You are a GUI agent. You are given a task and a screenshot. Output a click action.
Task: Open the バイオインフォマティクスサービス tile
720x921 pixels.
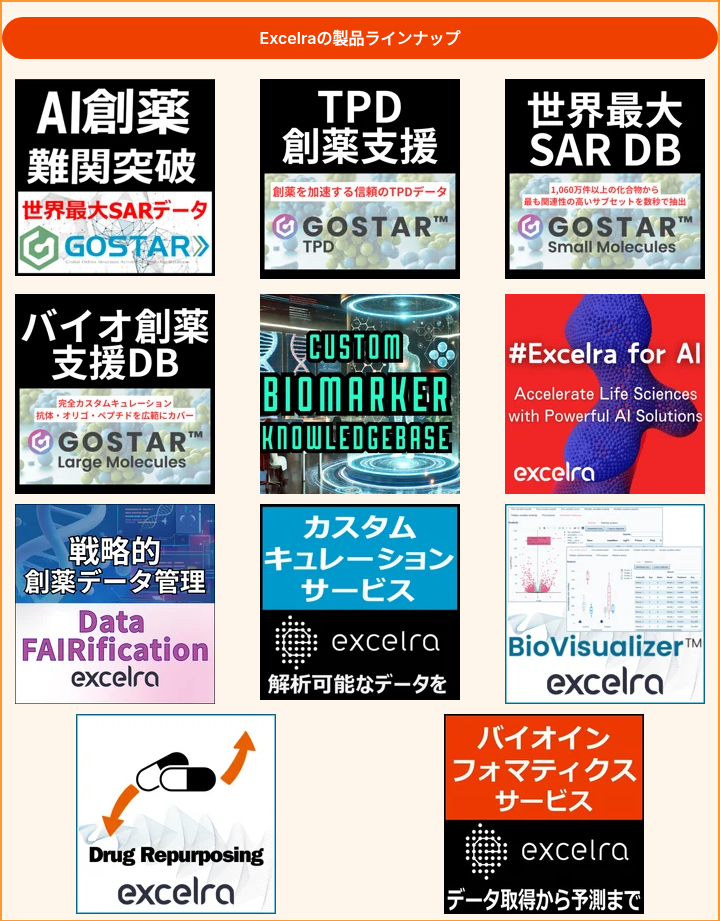544,813
